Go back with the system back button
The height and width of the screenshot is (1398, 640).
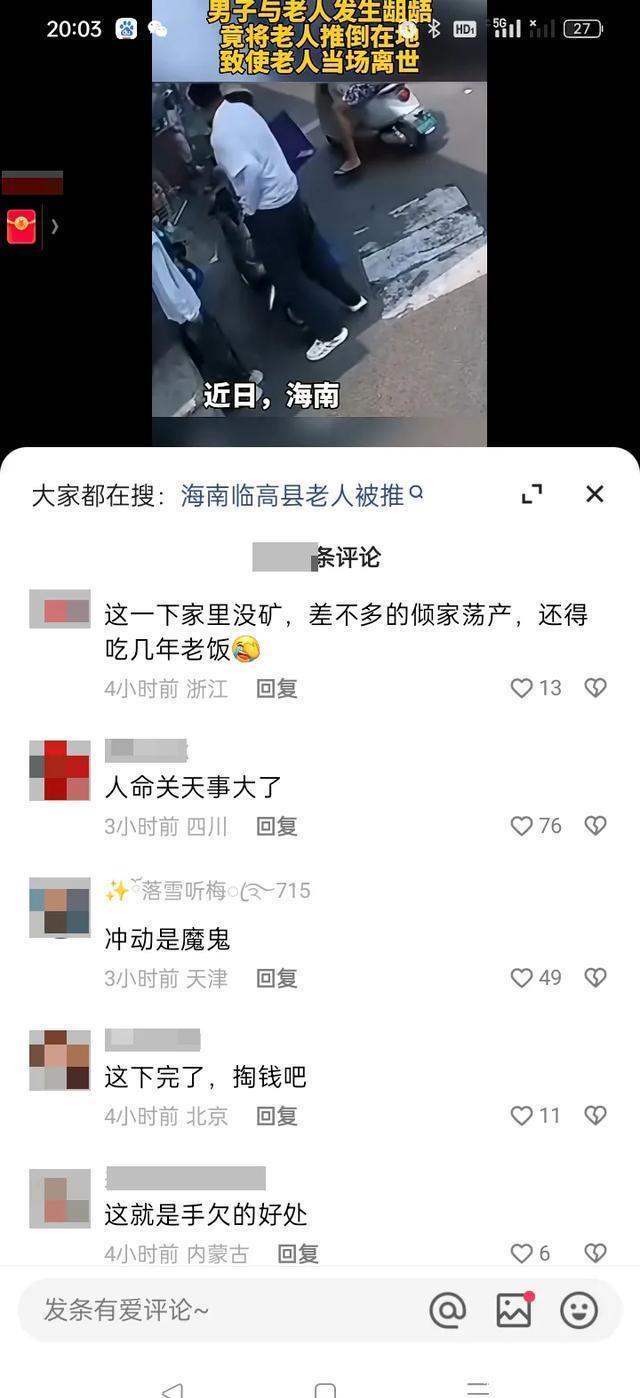172,1390
